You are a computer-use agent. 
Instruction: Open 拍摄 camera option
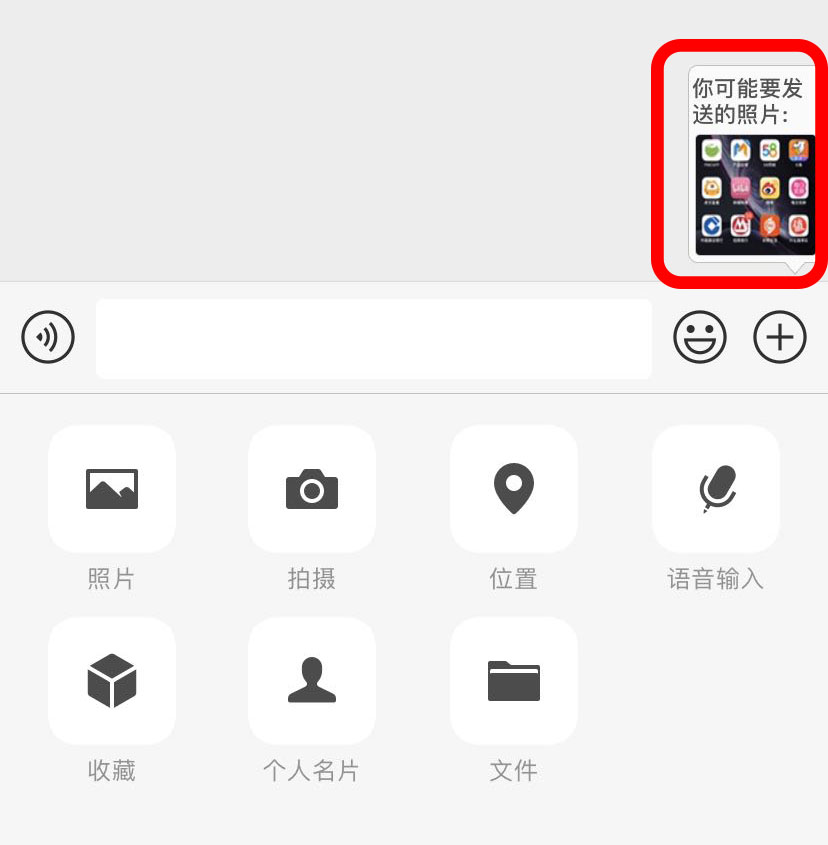[x=312, y=489]
